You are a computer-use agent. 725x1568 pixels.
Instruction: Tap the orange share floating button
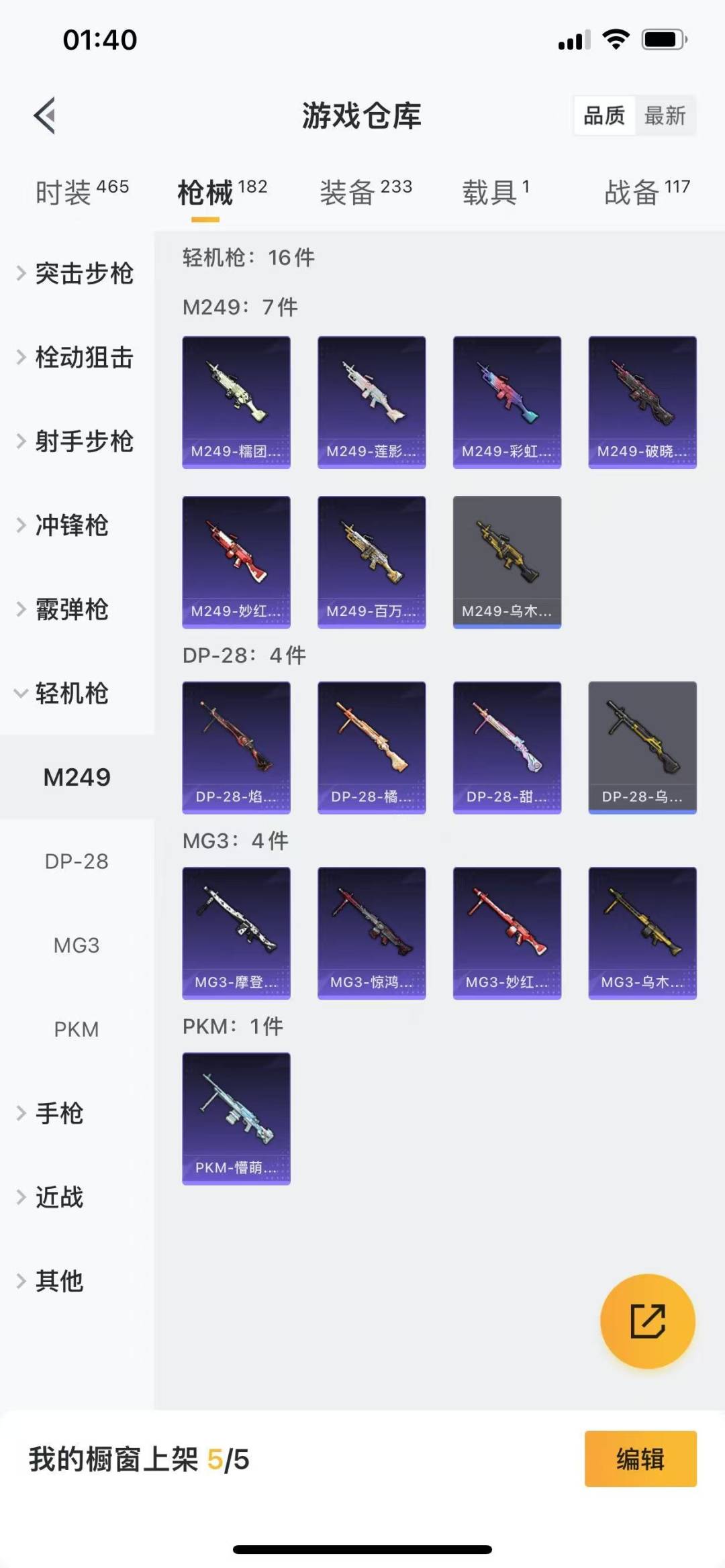tap(647, 1321)
